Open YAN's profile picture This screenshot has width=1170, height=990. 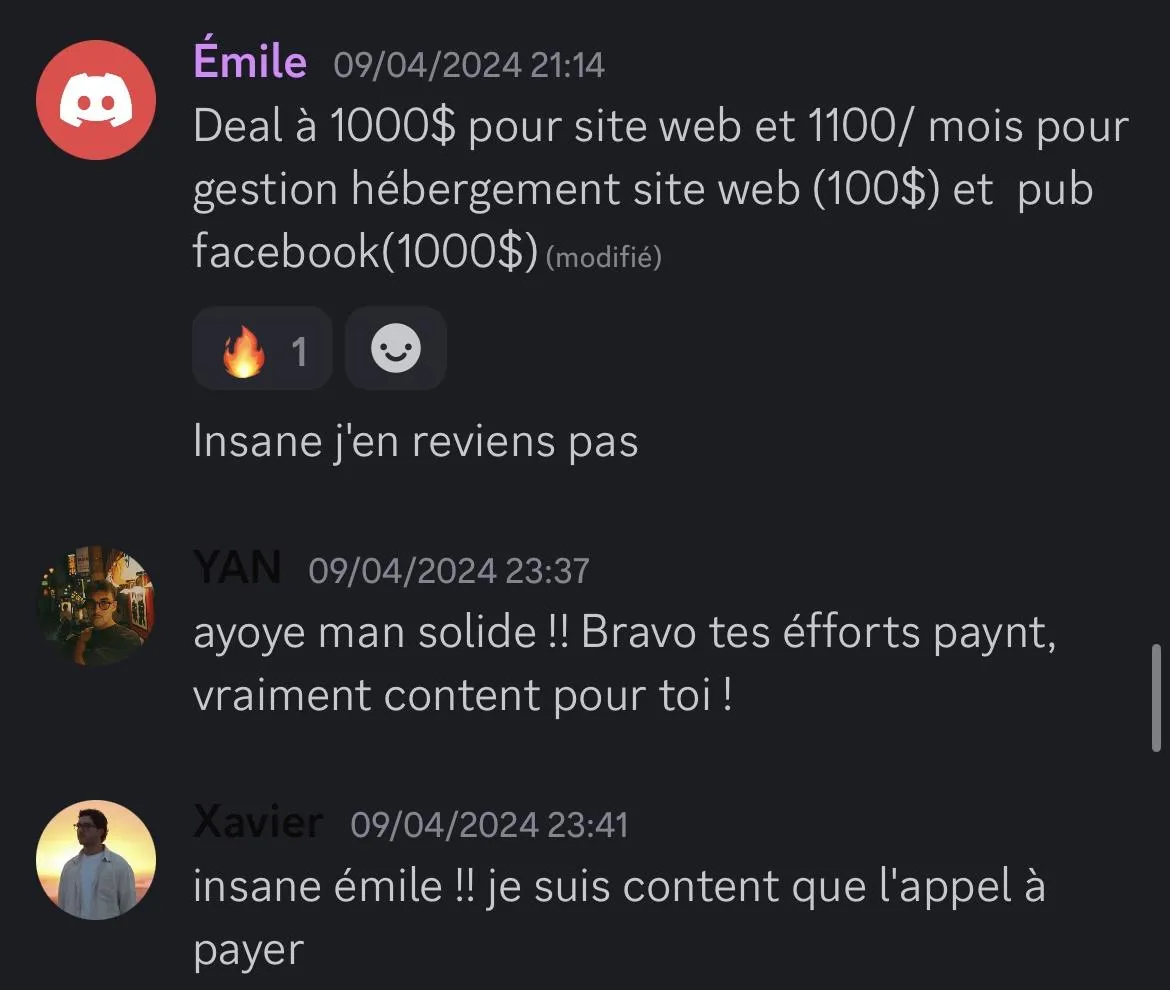96,605
